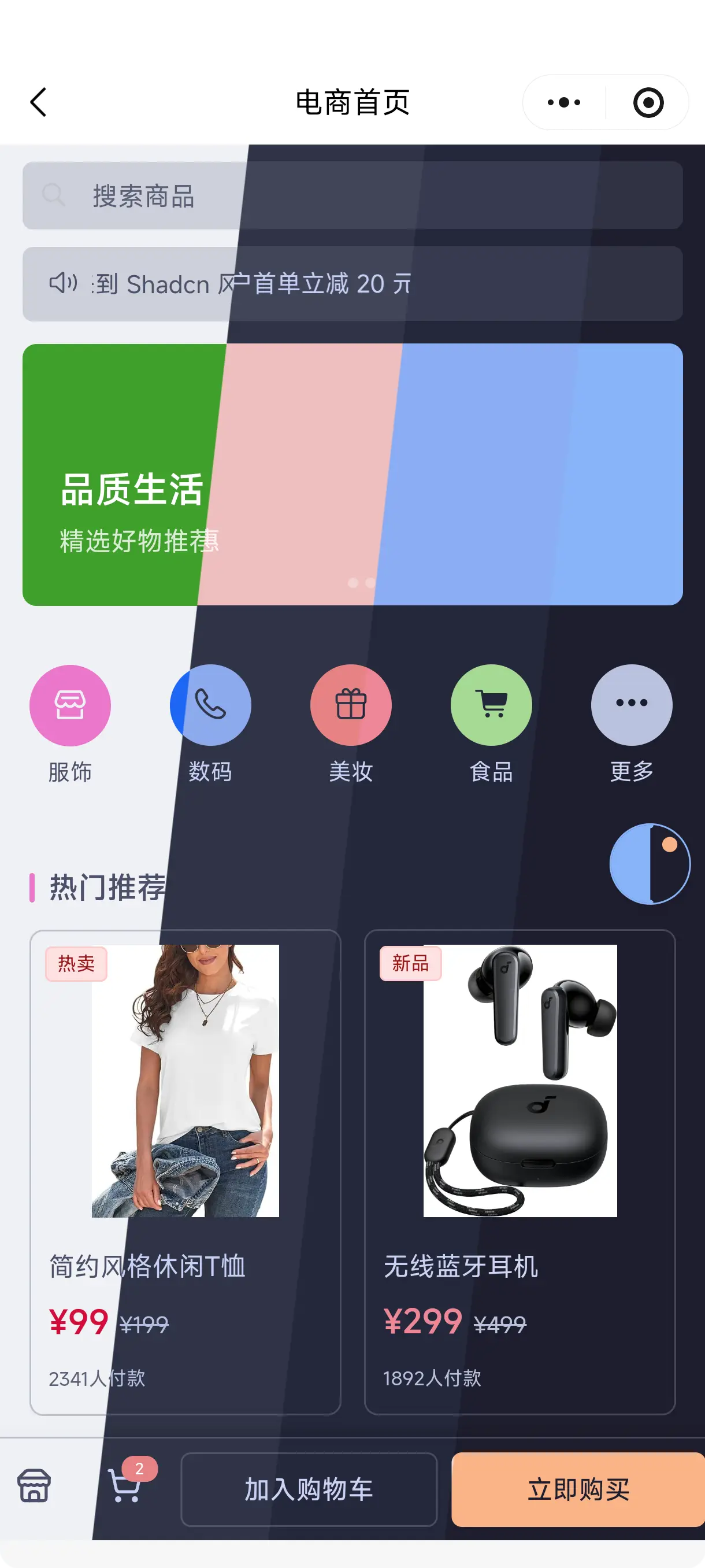Screen dimensions: 705x1568
Task: View the 无线蓝牙耳机 product card
Action: tap(520, 1172)
